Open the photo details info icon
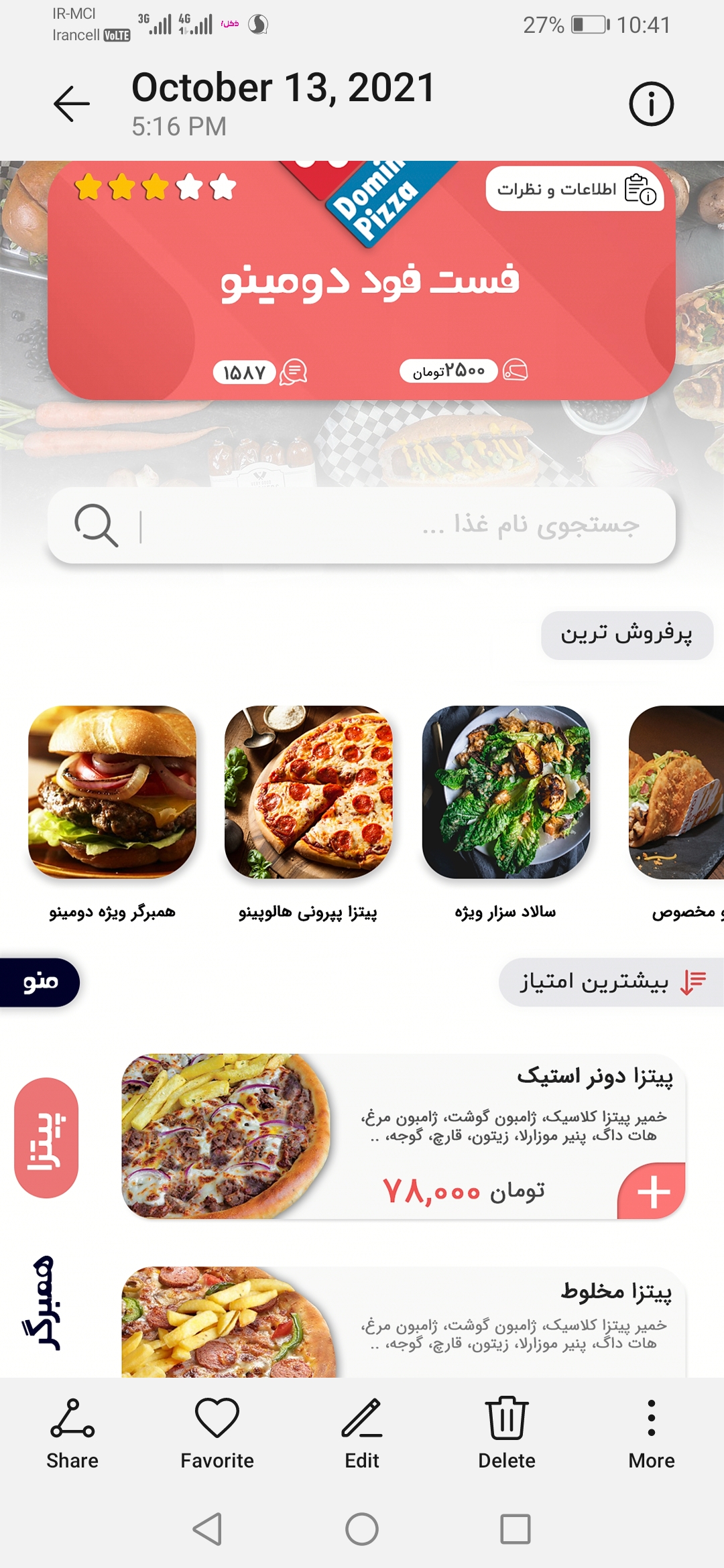724x1568 pixels. [651, 104]
